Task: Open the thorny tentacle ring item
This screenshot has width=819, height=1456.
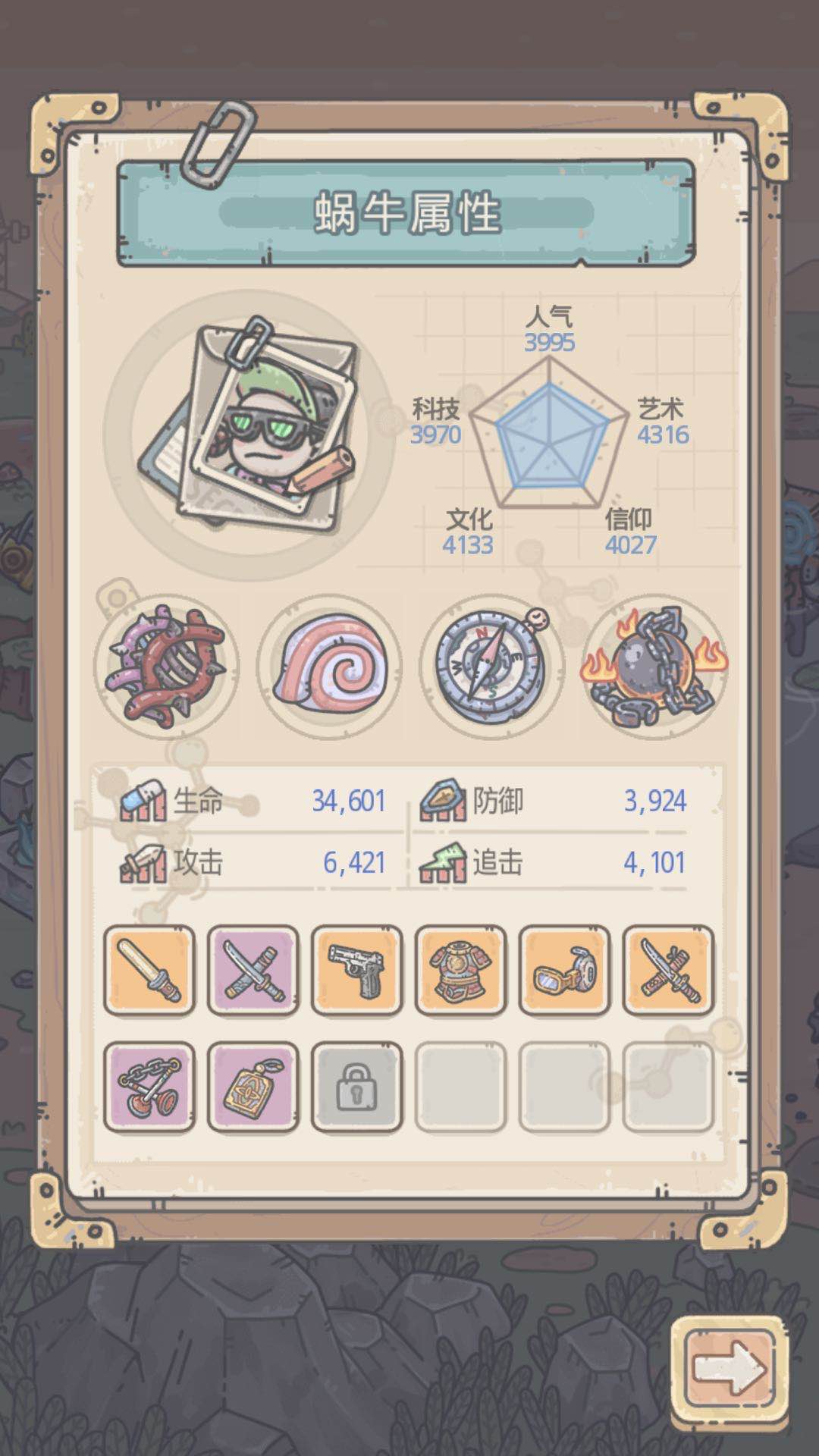Action: (x=167, y=666)
